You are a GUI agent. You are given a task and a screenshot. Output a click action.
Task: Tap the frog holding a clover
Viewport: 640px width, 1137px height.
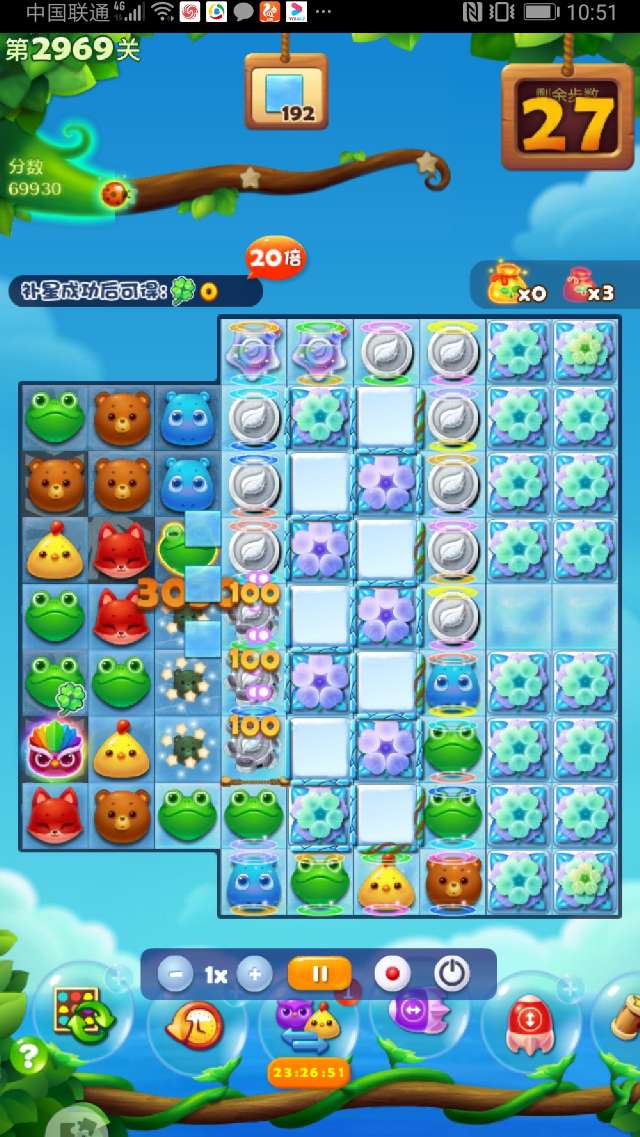(55, 681)
